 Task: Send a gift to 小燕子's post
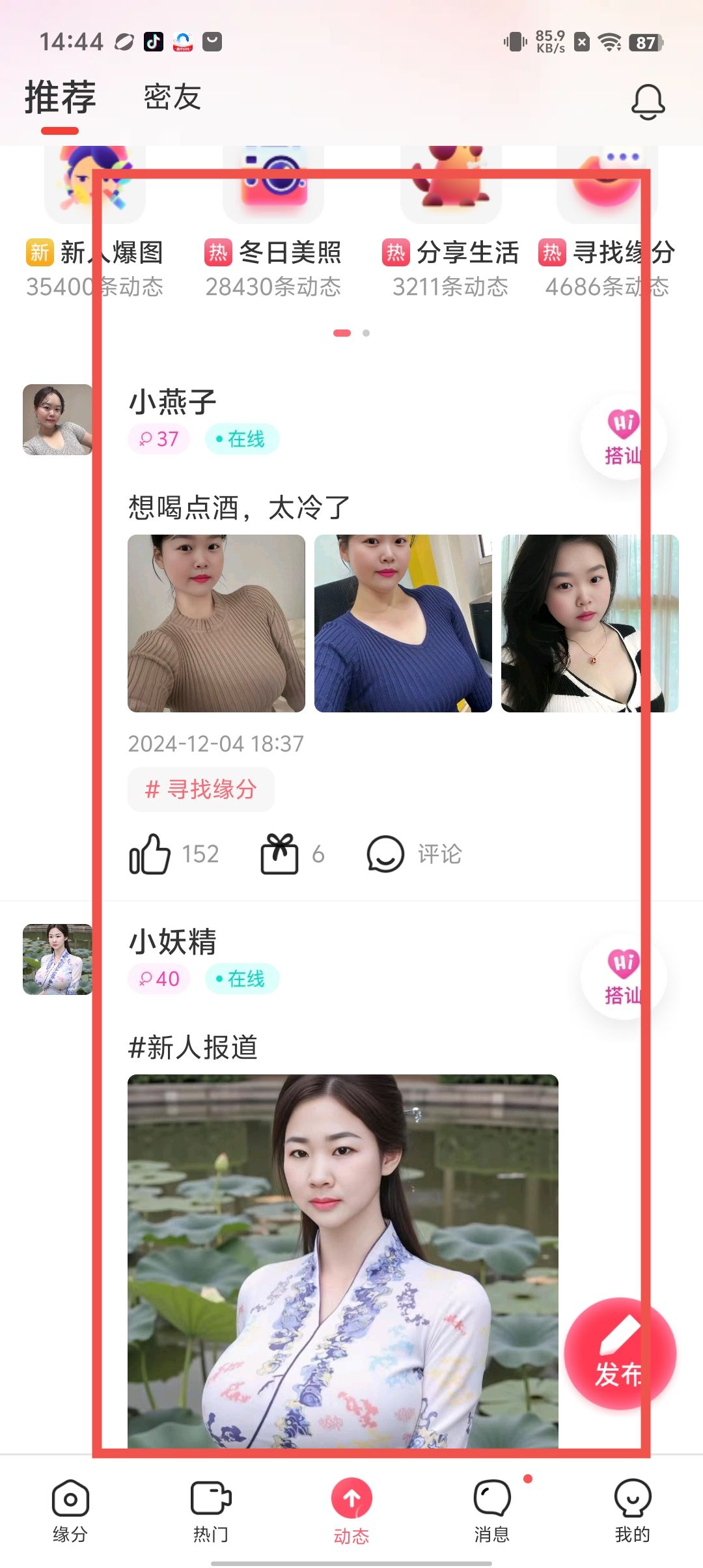tap(280, 854)
